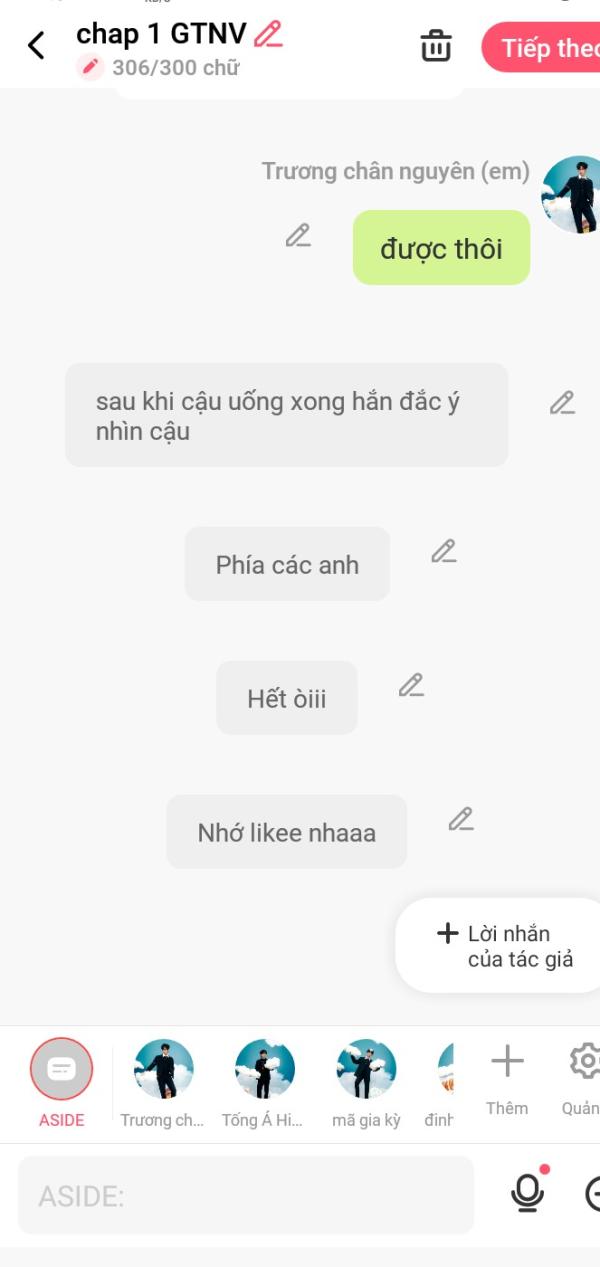
Task: Focus the ASIDE text input field
Action: (245, 1195)
